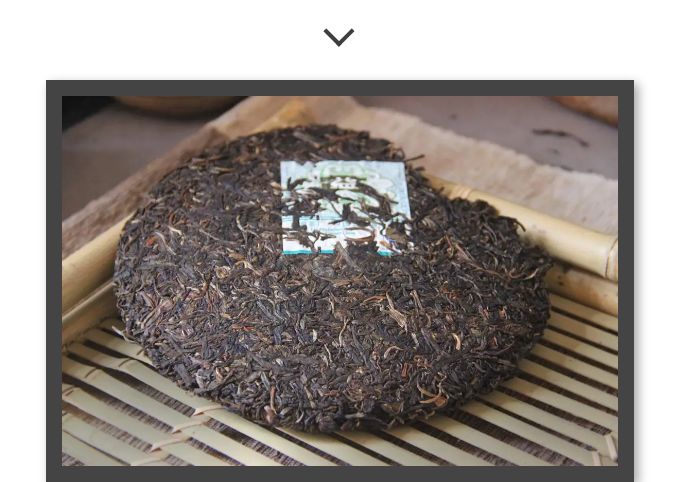
Task: Open the tea cake photo
Action: point(339,280)
